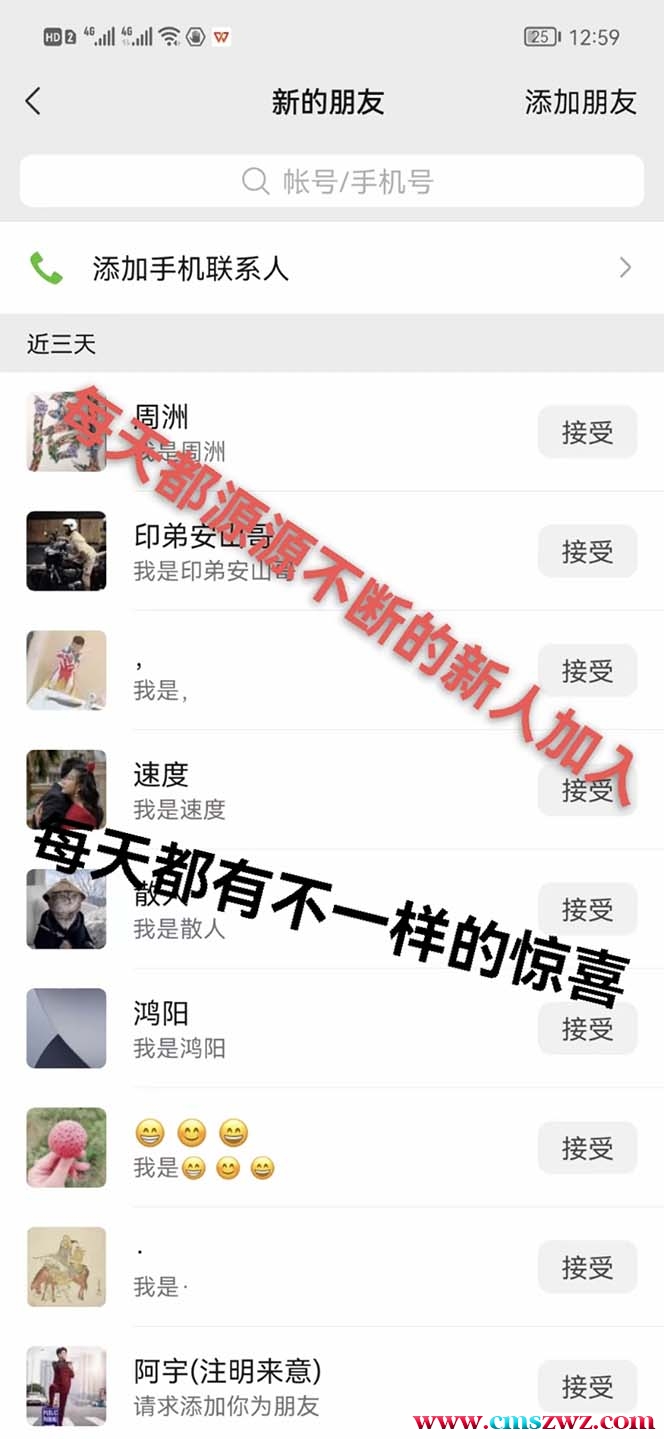This screenshot has height=1439, width=664.
Task: Focus the 帐号/手机号 search field
Action: [332, 181]
